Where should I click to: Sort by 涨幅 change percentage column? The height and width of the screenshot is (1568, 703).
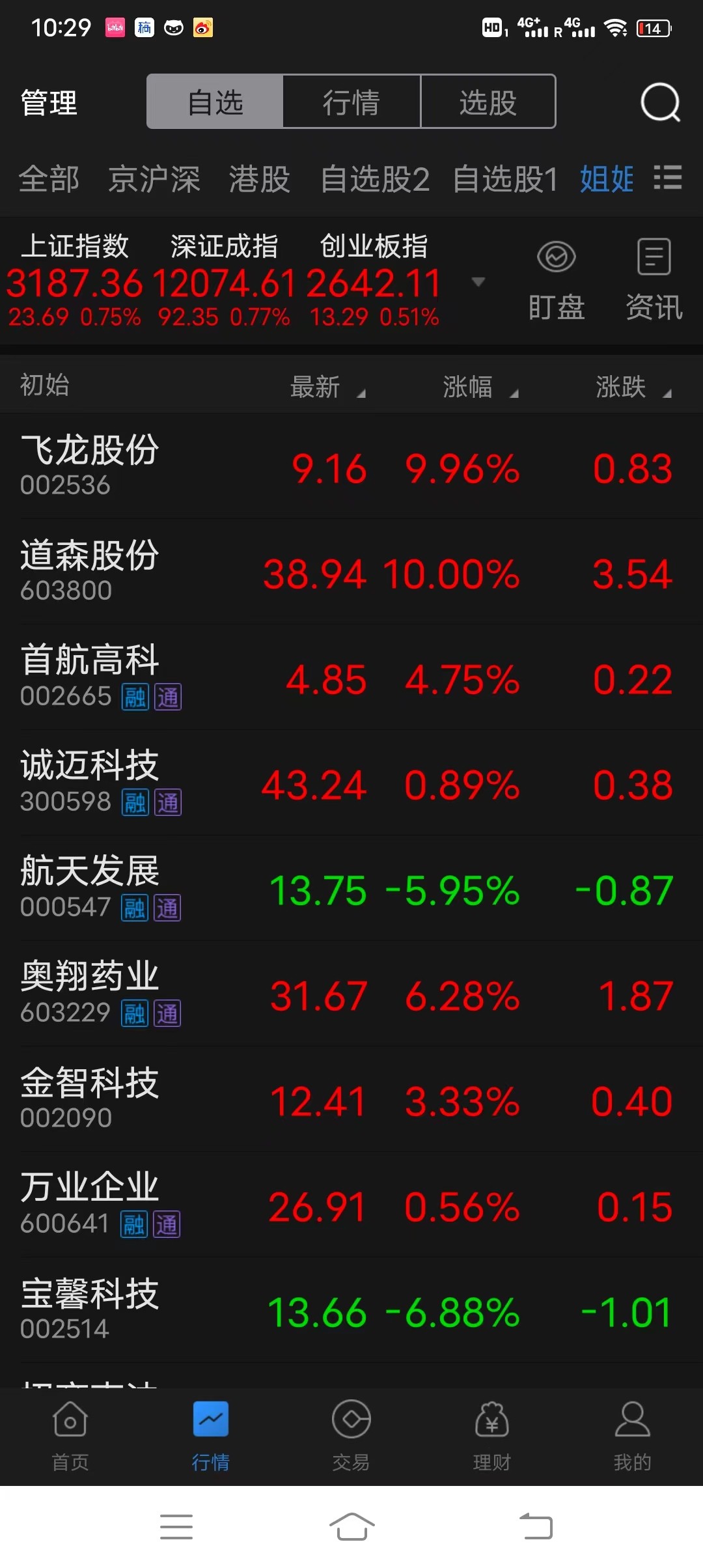click(478, 385)
